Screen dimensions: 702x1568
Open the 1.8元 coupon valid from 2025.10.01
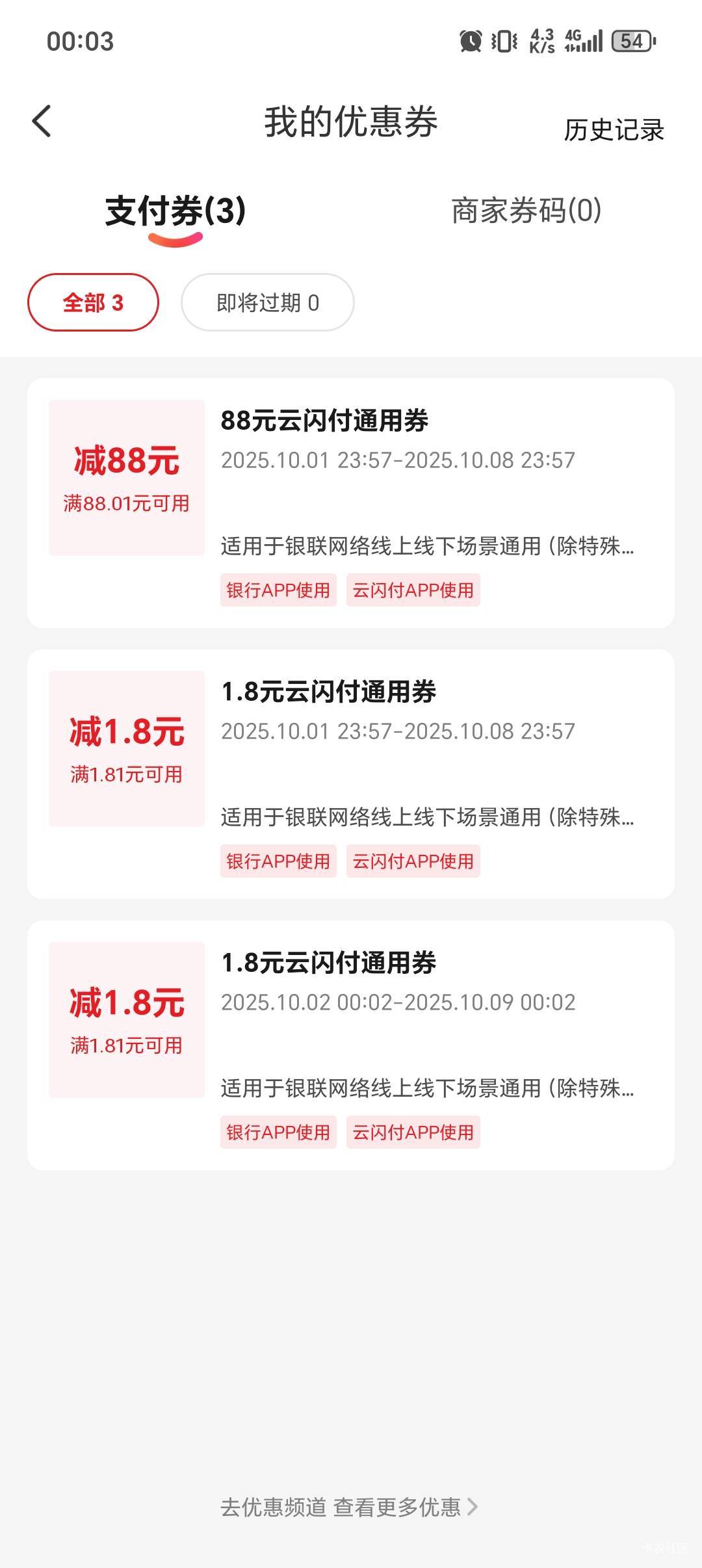coord(351,774)
